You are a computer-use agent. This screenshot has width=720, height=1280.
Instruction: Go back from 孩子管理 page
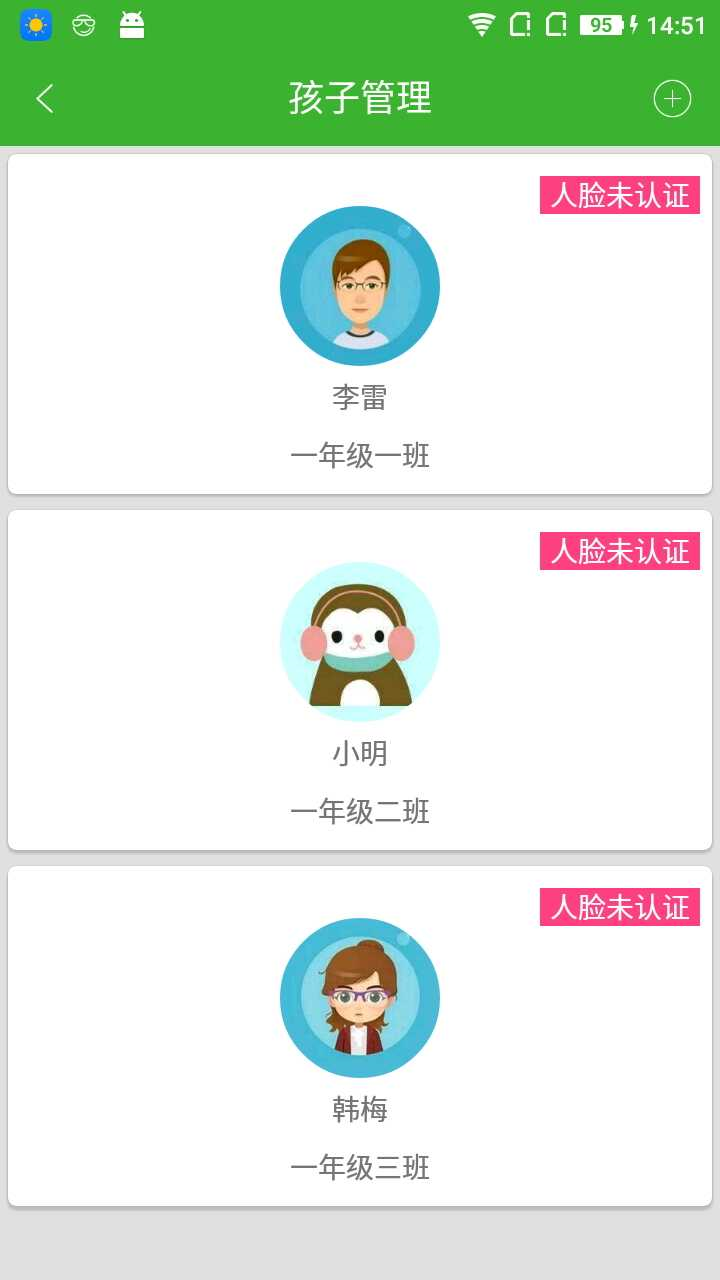45,98
